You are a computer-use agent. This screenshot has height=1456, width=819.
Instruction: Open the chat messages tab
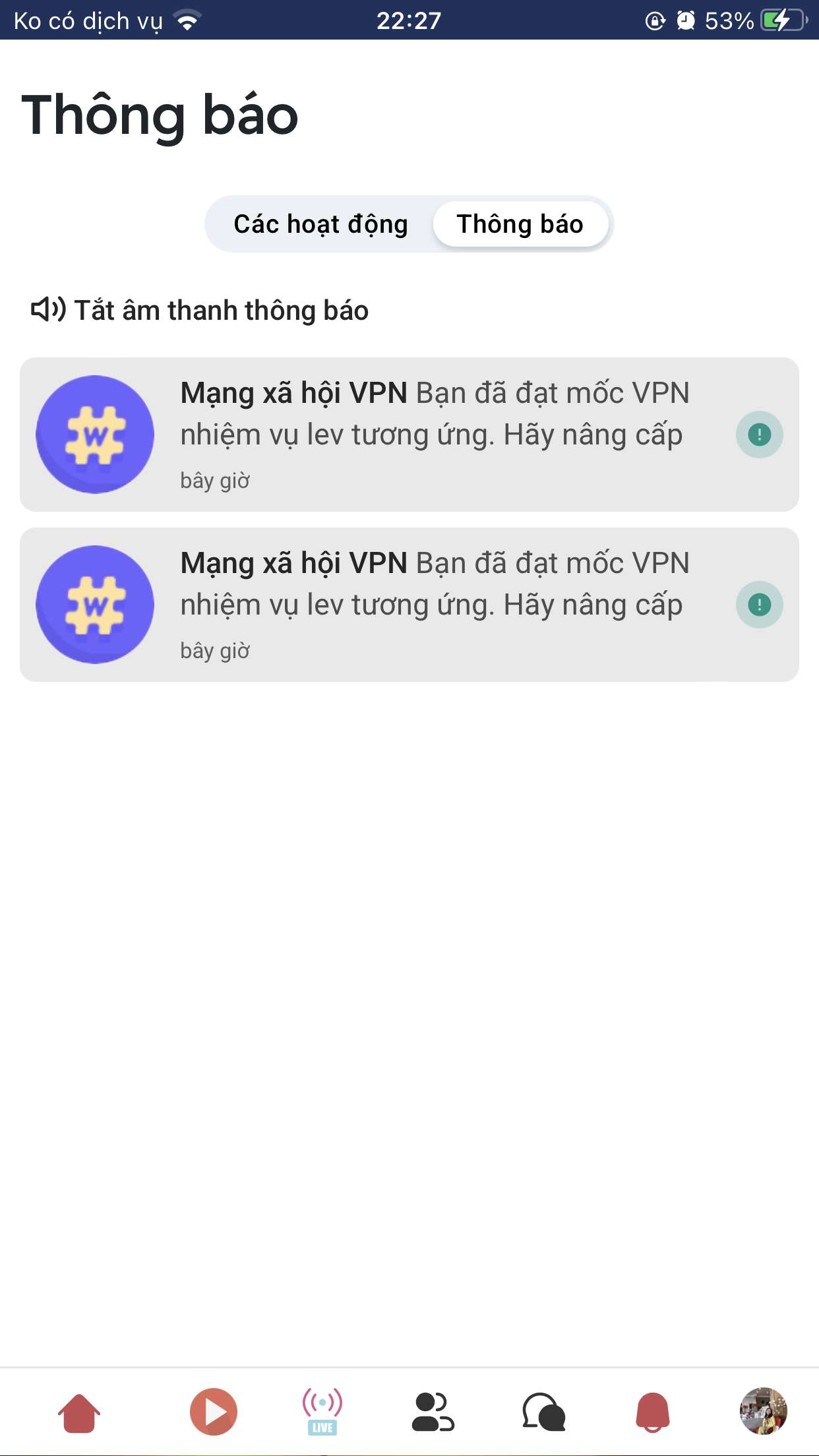pyautogui.click(x=544, y=1412)
